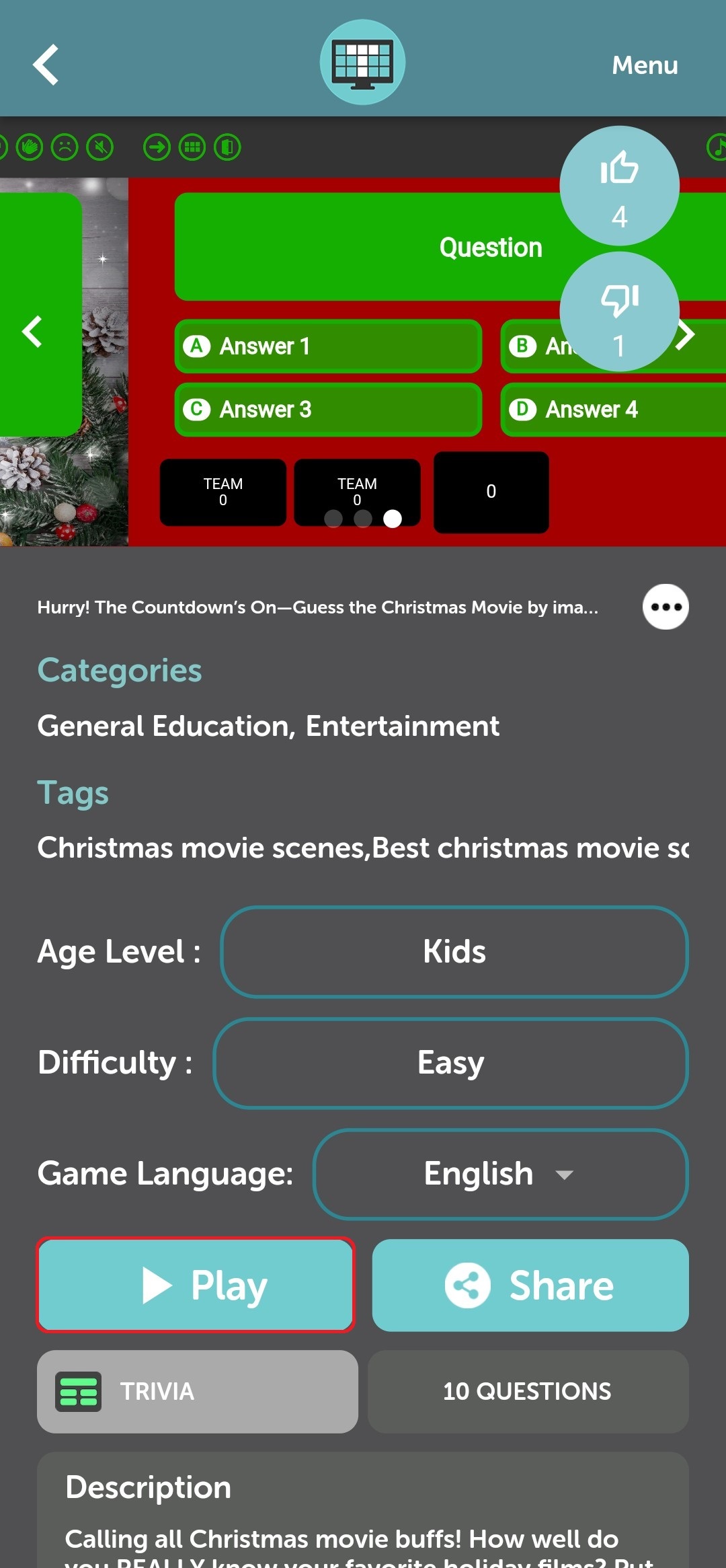
Task: Start the game with Play
Action: pos(196,1285)
